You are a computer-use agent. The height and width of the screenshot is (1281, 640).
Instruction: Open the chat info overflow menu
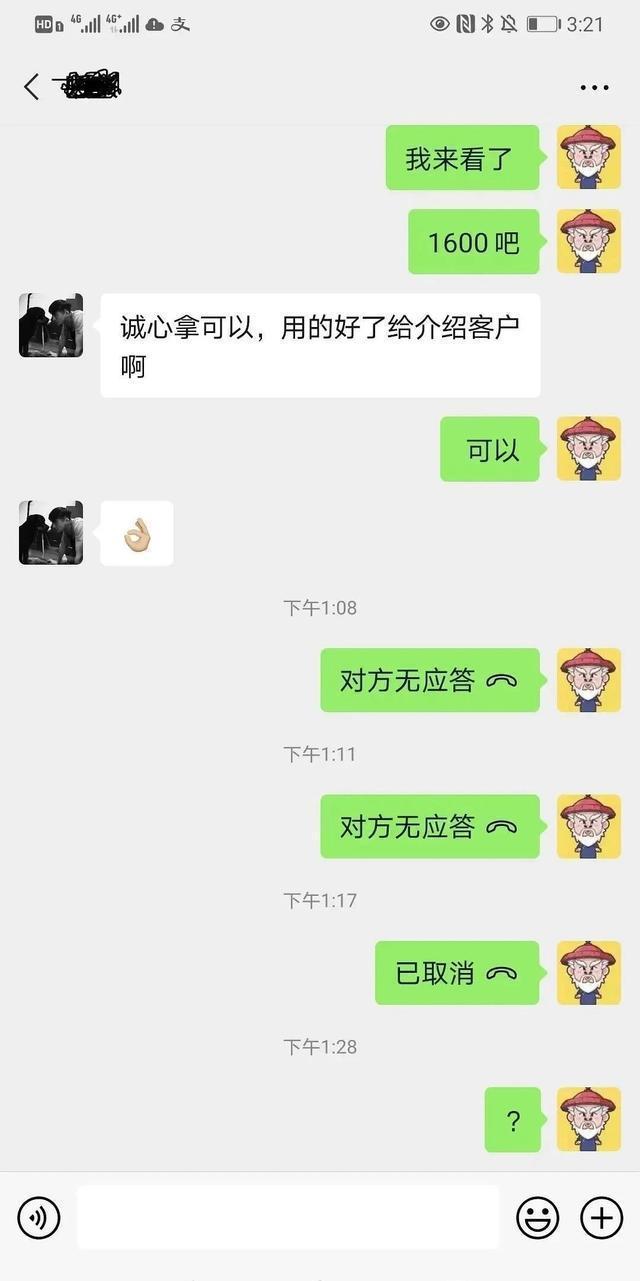pos(594,88)
